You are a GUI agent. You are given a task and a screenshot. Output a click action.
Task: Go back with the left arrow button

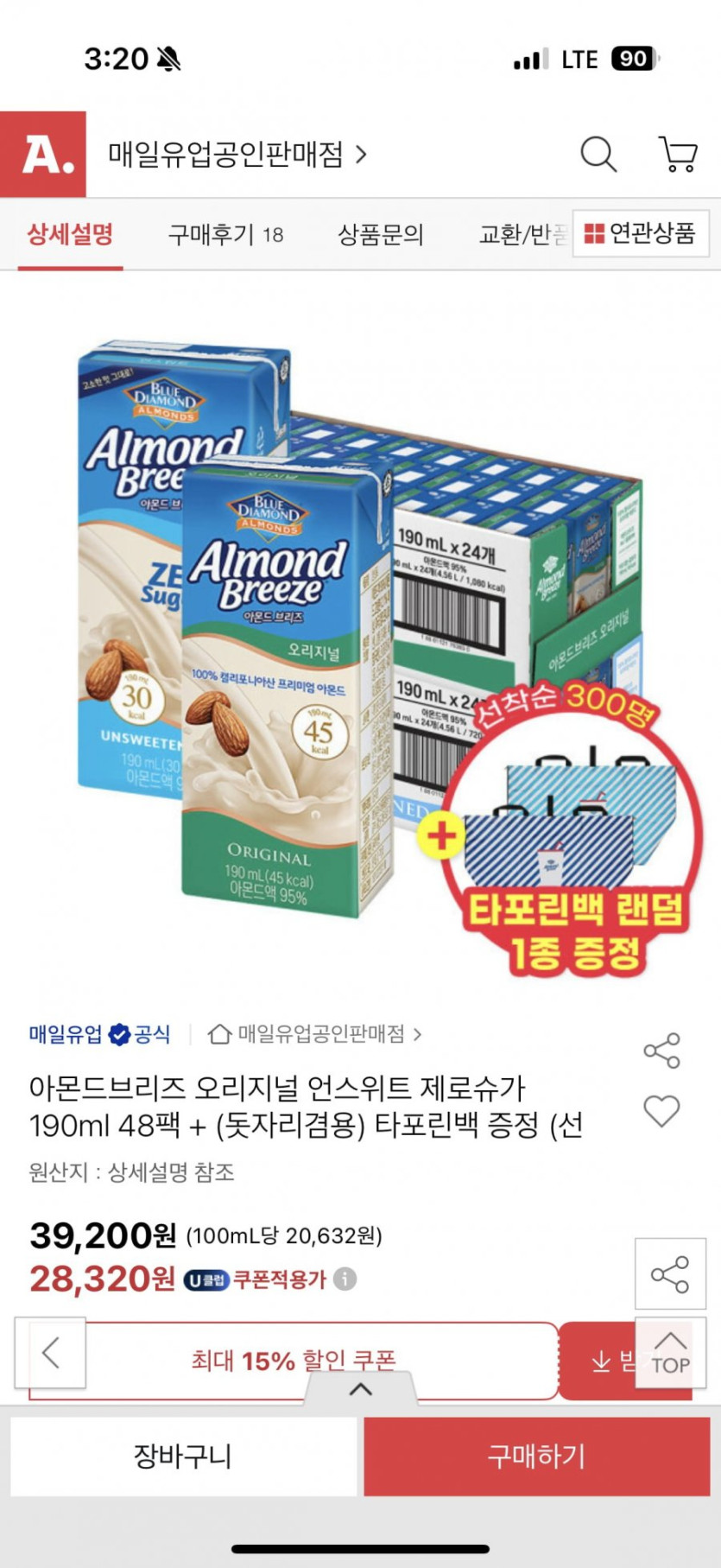pyautogui.click(x=50, y=1353)
